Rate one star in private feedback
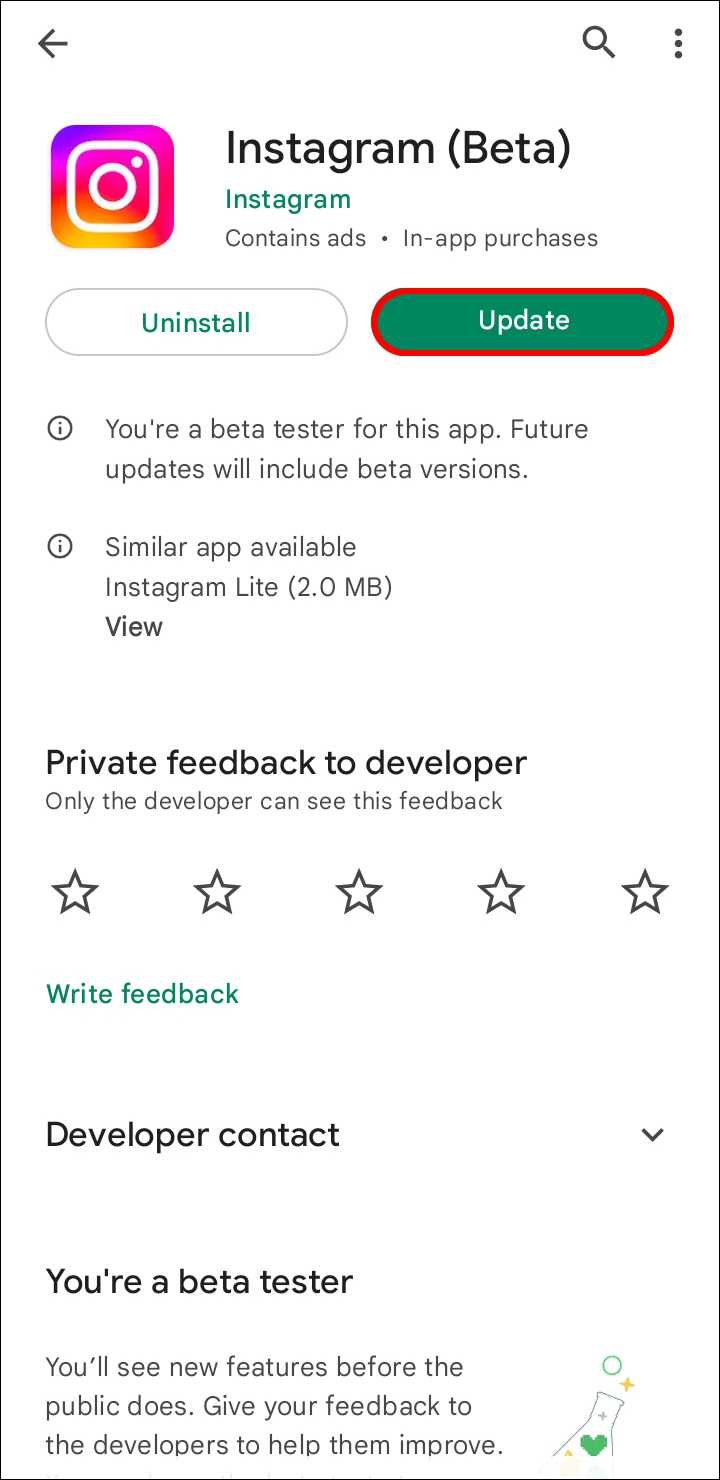Viewport: 720px width, 1480px height. pyautogui.click(x=75, y=892)
